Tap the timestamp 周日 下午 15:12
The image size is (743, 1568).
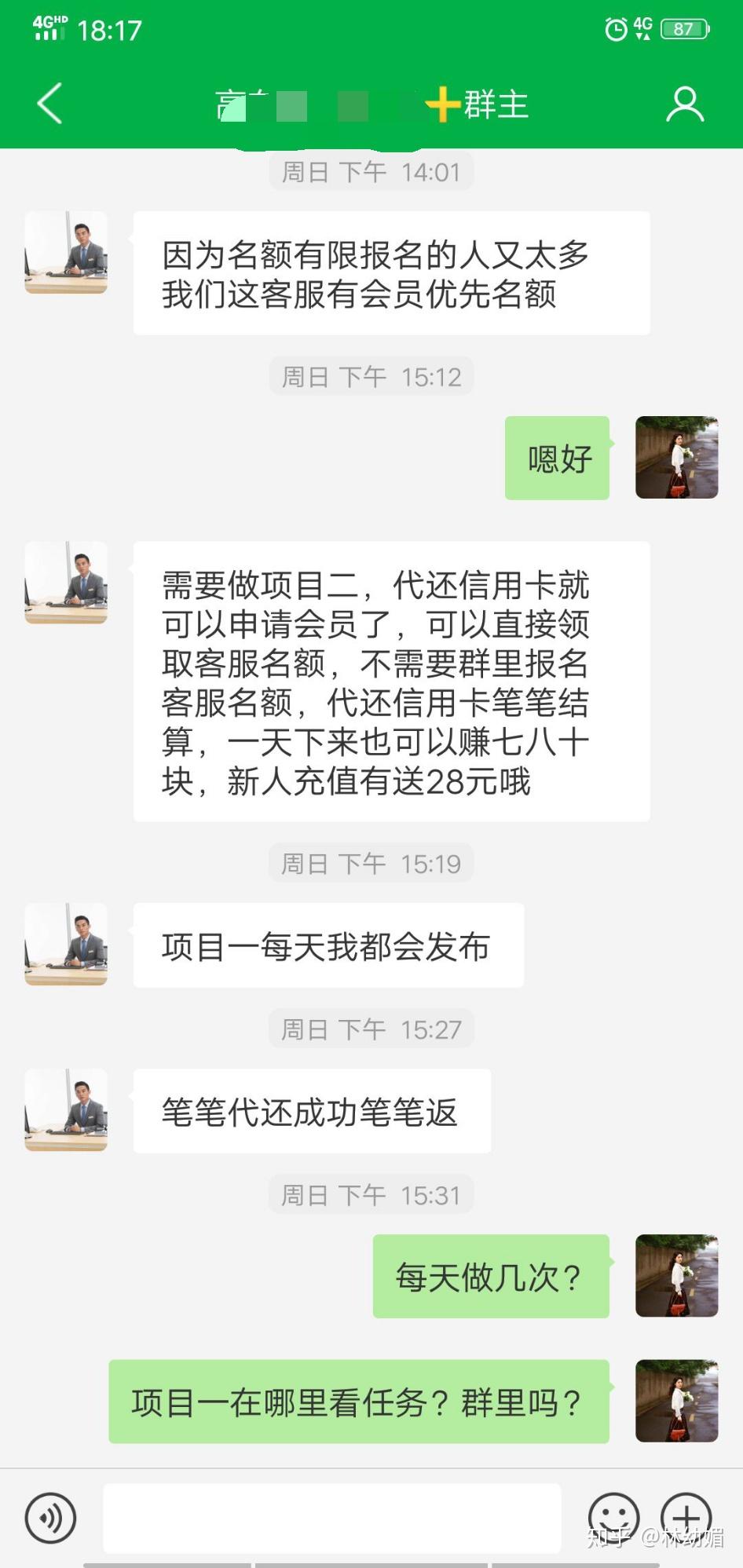pos(371,375)
